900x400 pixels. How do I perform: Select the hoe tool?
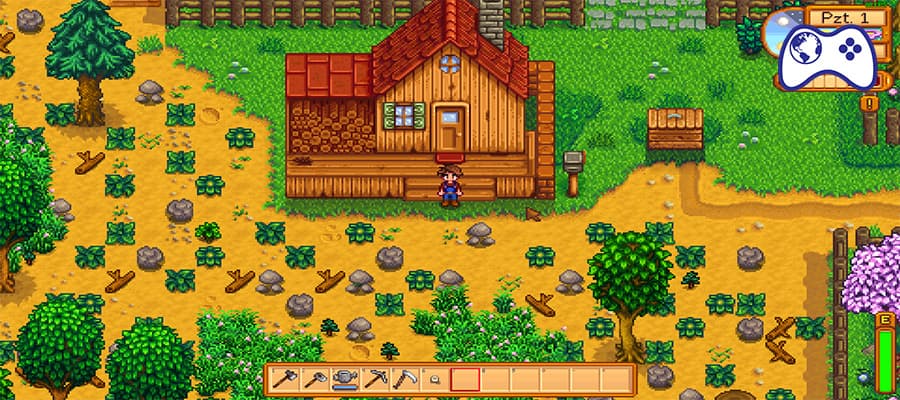[x=315, y=379]
